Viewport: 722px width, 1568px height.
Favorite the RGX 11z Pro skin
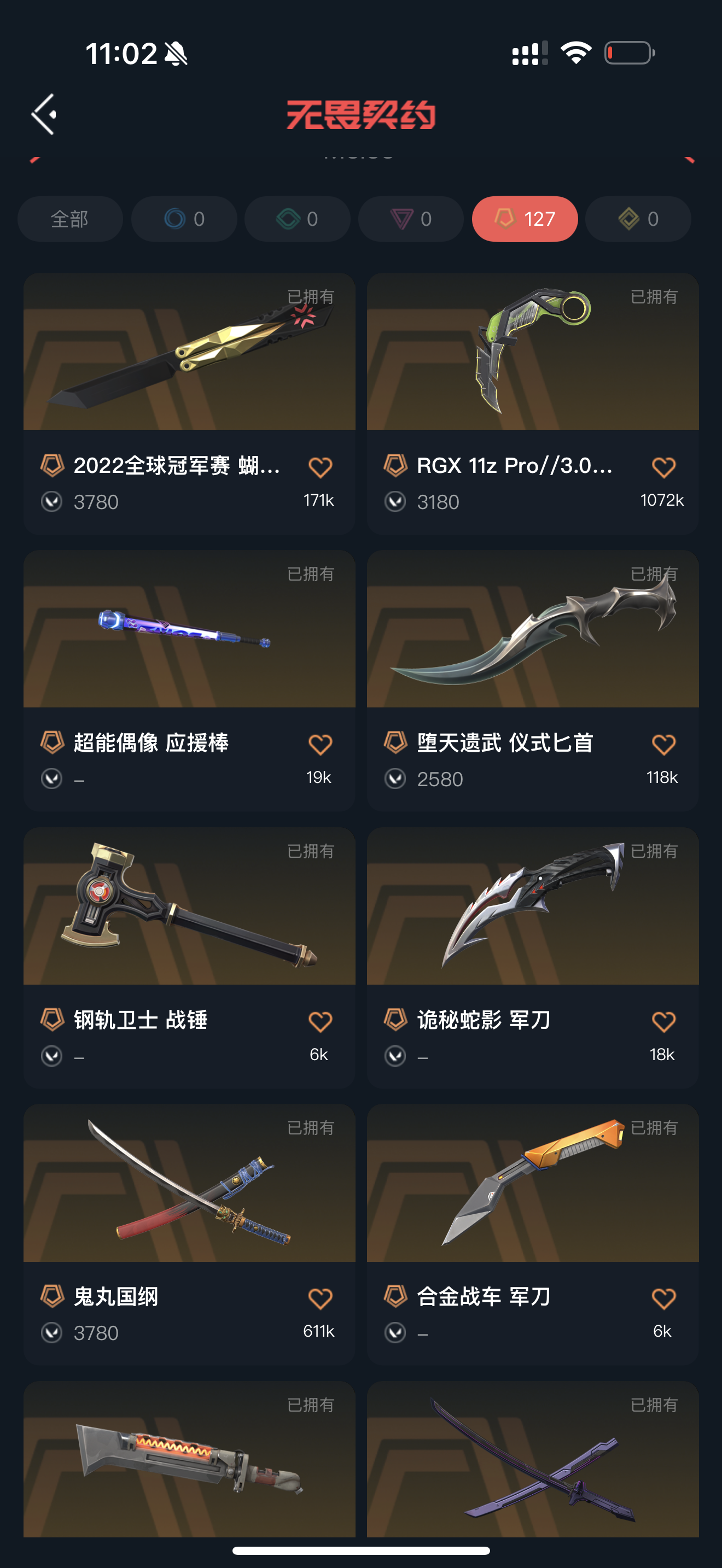click(x=663, y=467)
